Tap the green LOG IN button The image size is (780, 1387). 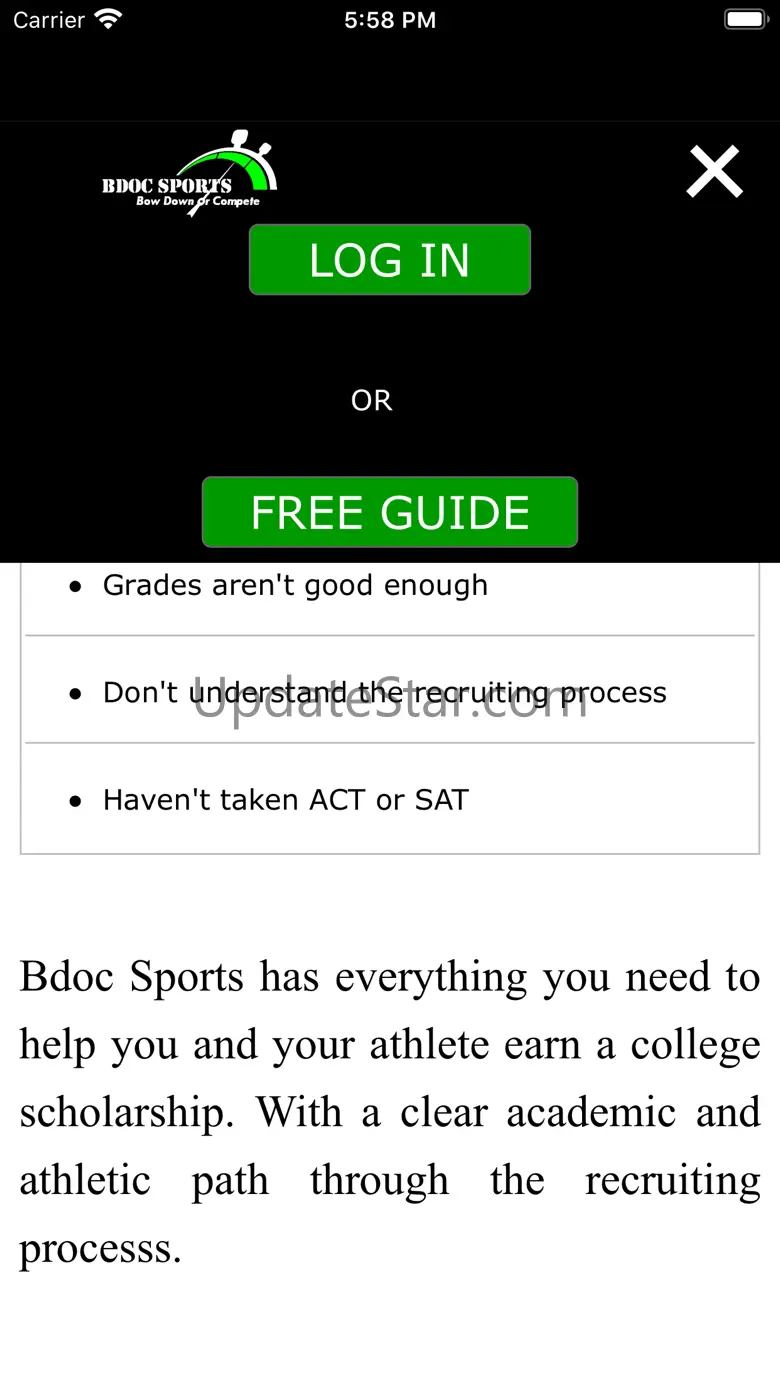(x=389, y=260)
